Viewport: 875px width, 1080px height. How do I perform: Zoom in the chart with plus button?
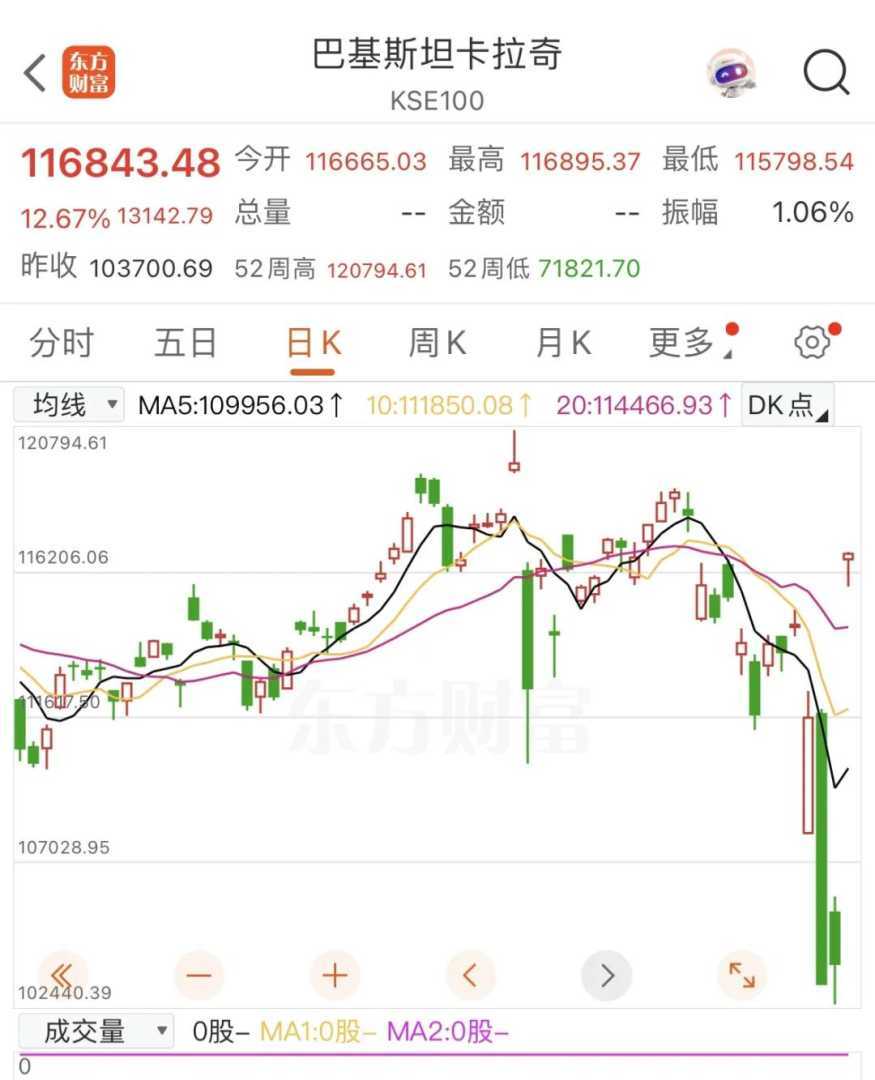(335, 974)
